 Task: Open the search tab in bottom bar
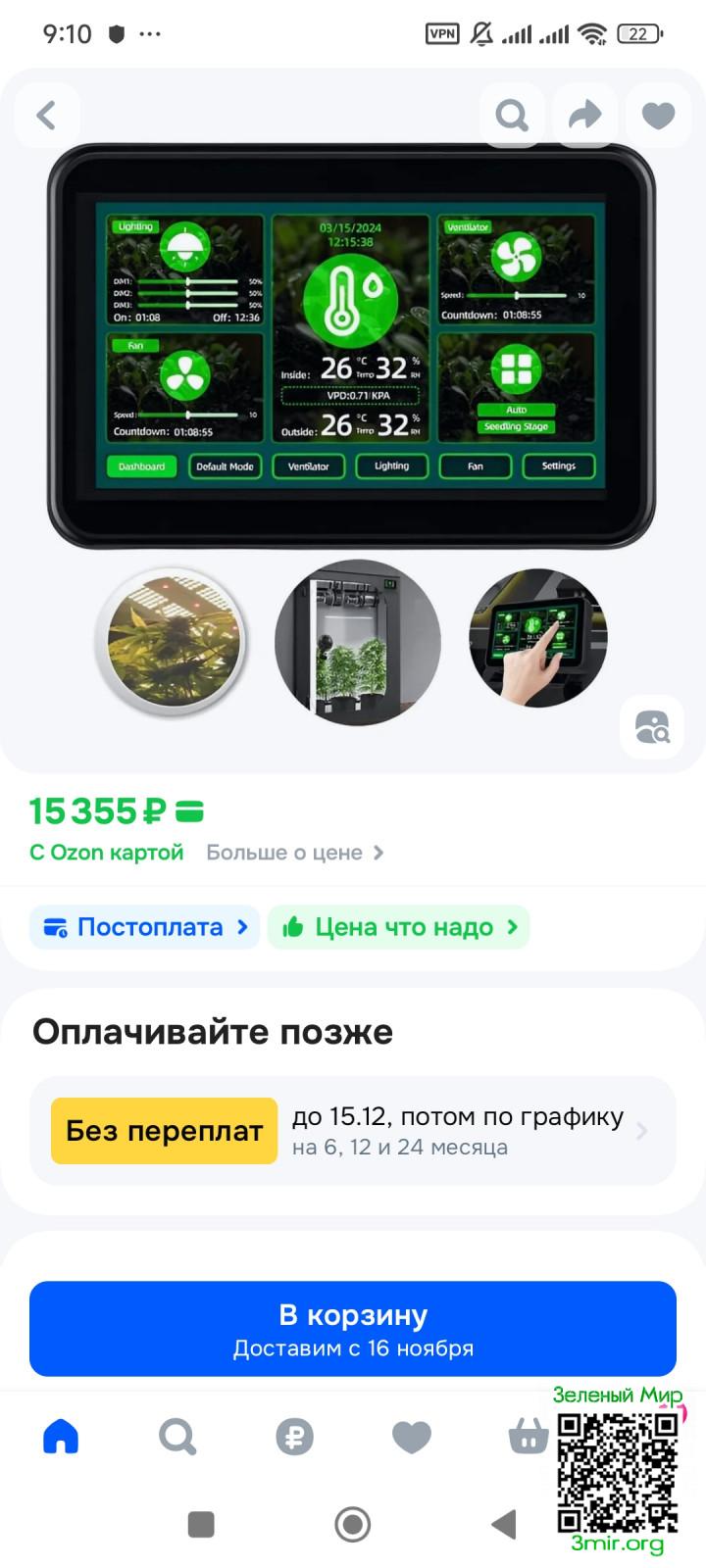tap(177, 1437)
